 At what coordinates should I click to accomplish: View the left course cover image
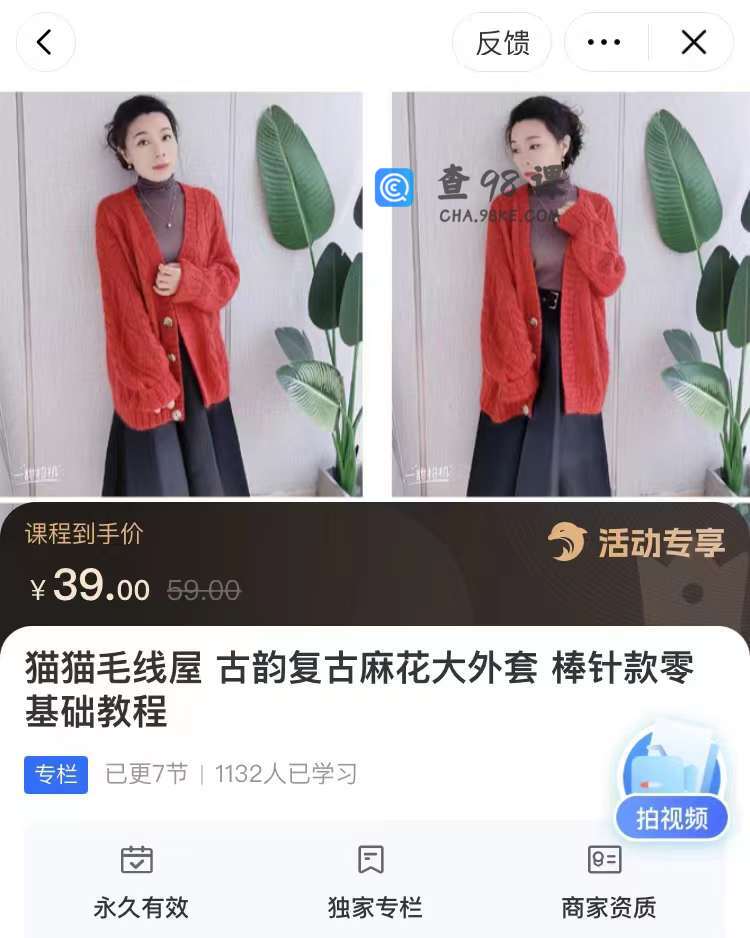click(181, 294)
